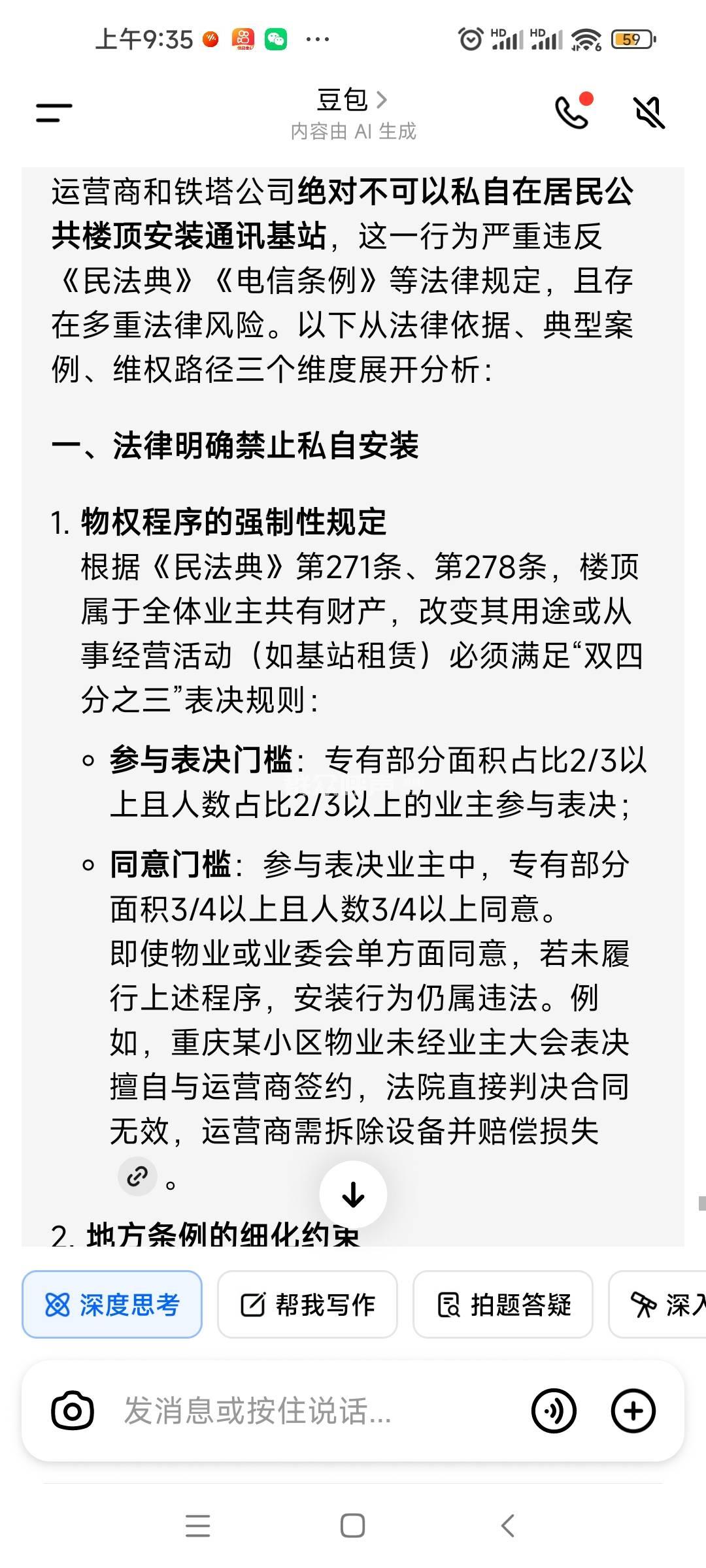Go to the system home screen
The height and width of the screenshot is (1568, 706).
pyautogui.click(x=352, y=1526)
